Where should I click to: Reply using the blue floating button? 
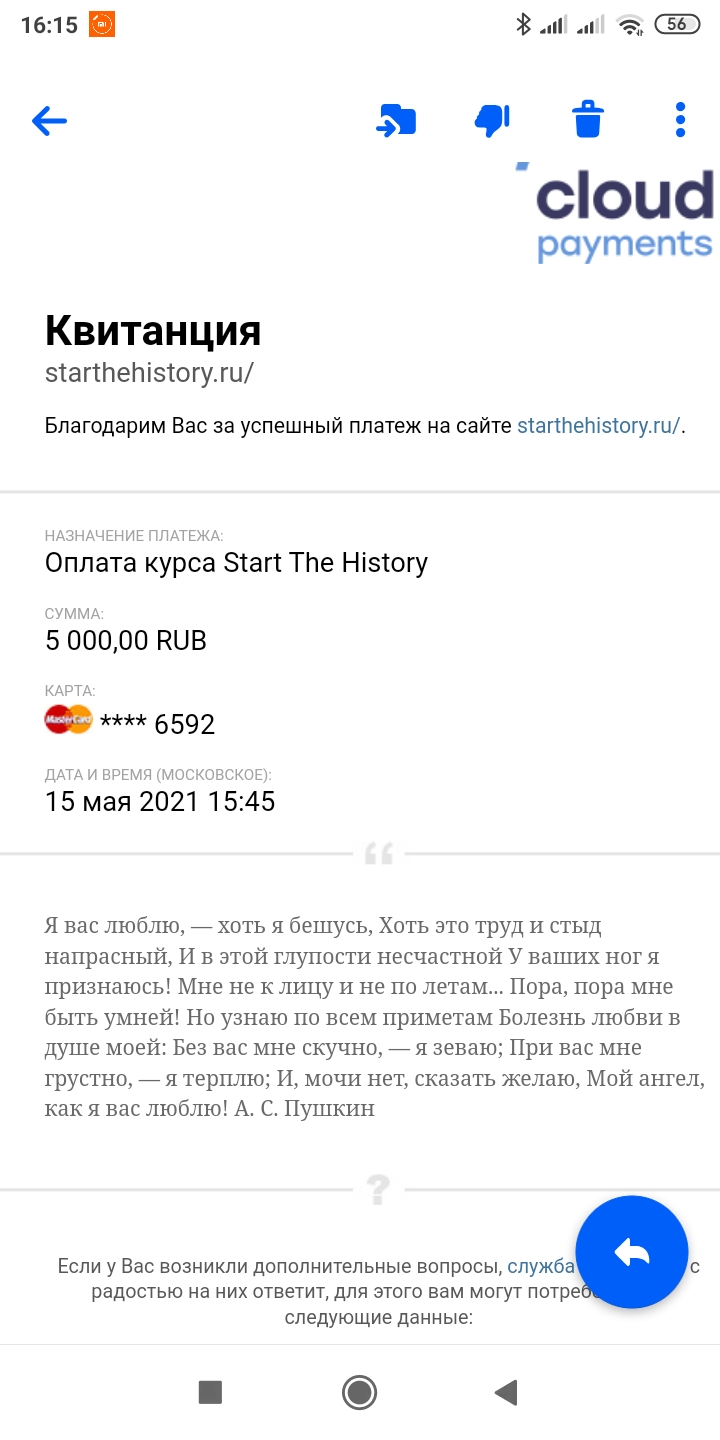632,1251
